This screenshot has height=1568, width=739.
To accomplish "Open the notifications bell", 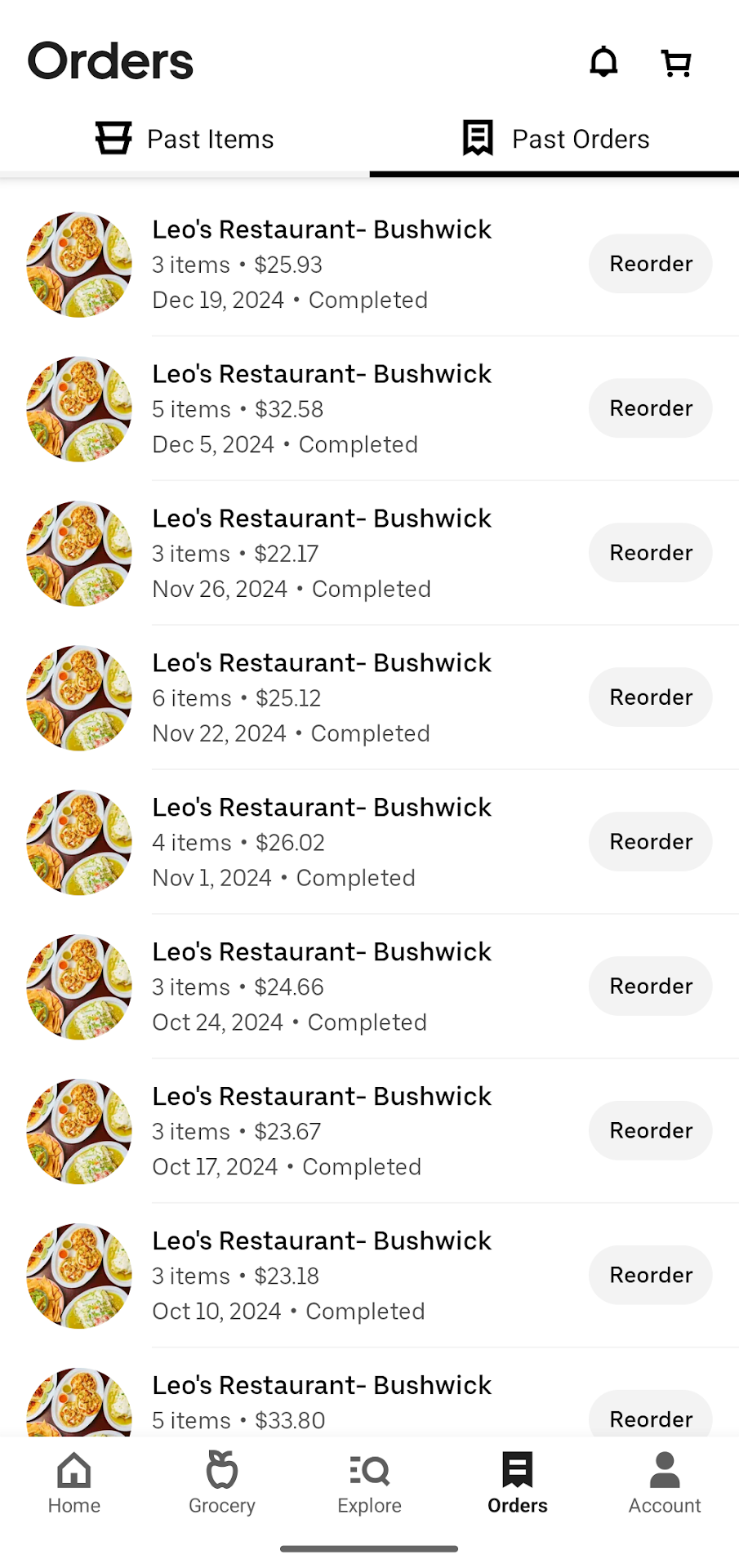I will pos(603,62).
